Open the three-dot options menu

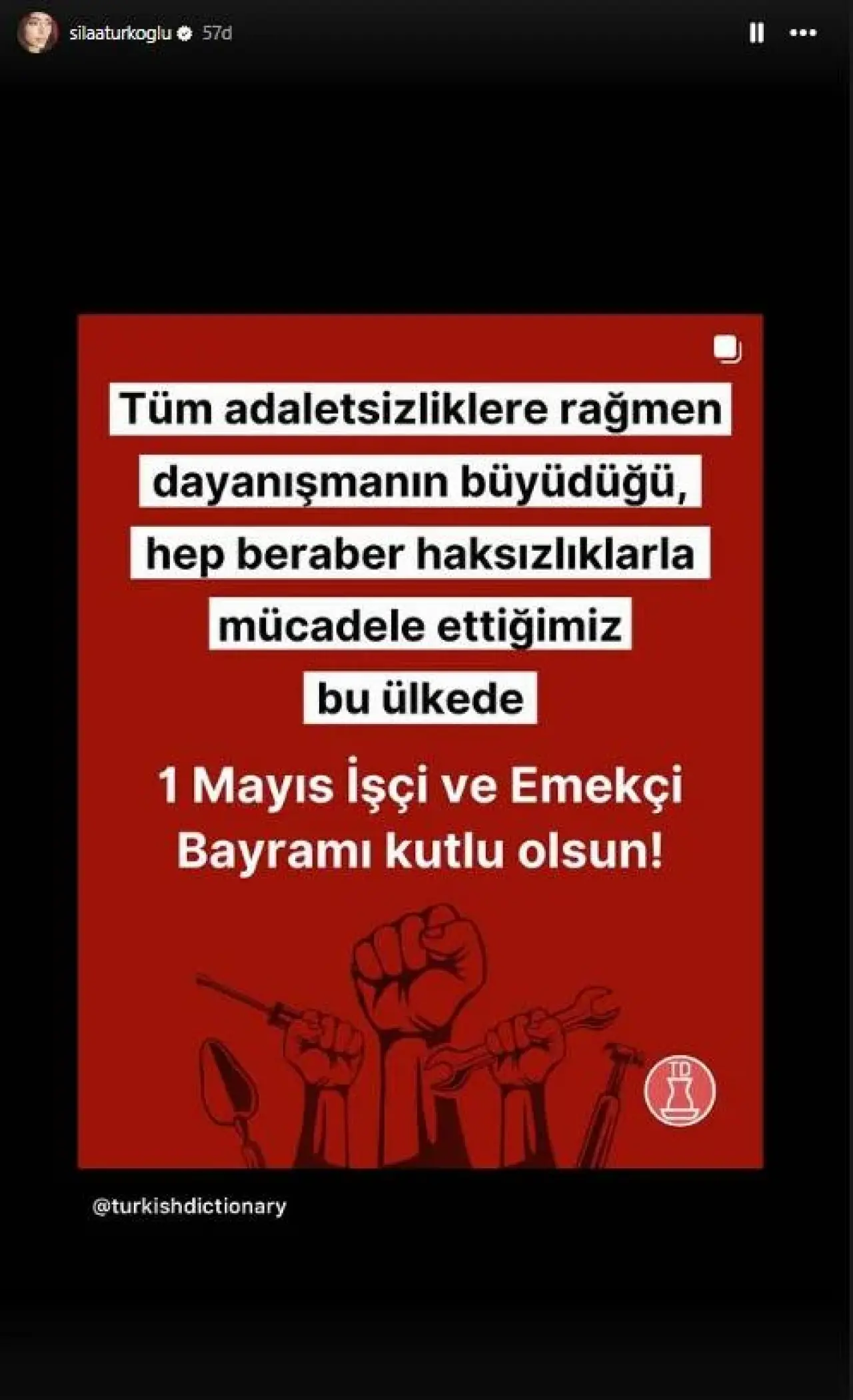pos(803,33)
